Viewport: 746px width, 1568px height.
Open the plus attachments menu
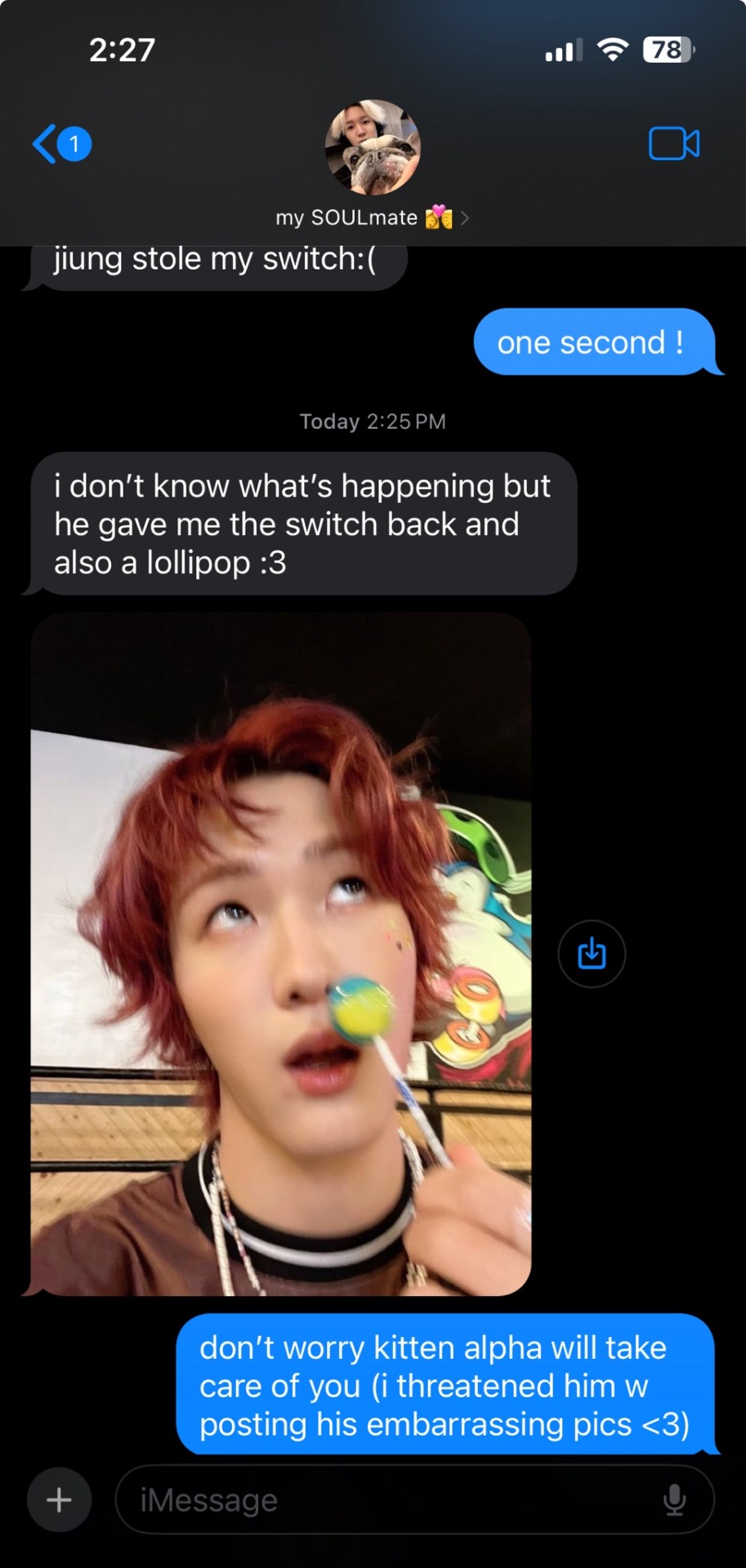pyautogui.click(x=59, y=1499)
